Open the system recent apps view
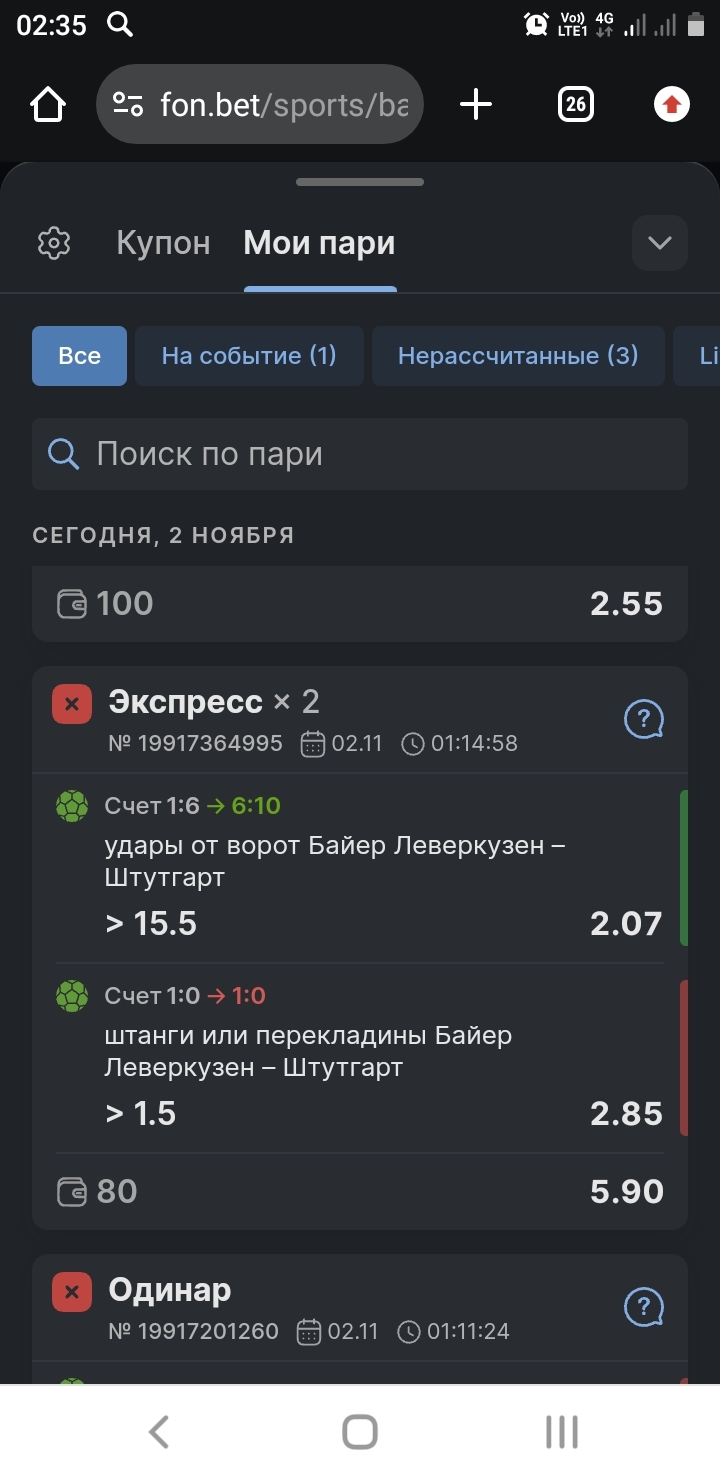Image resolution: width=720 pixels, height=1480 pixels. coord(562,1432)
